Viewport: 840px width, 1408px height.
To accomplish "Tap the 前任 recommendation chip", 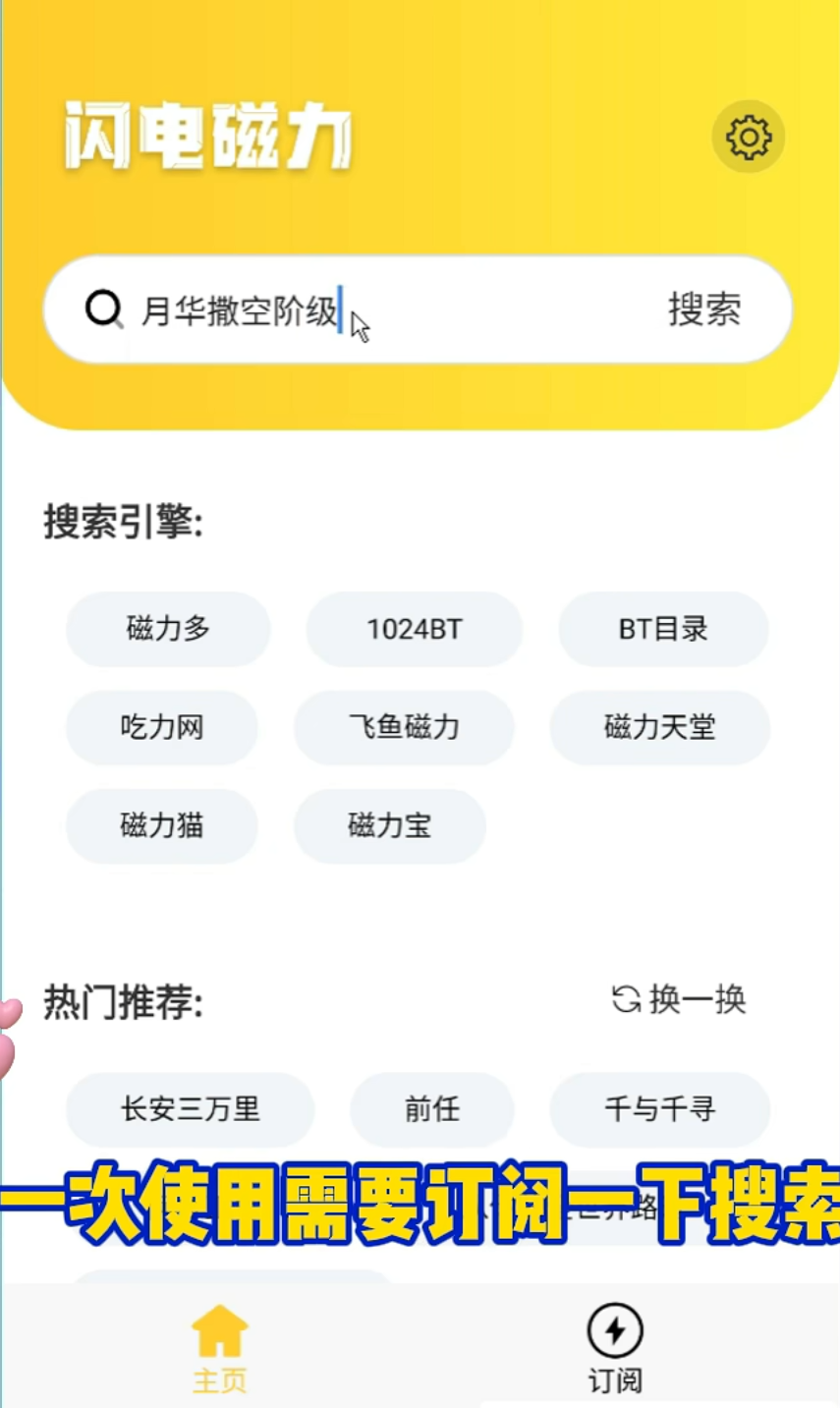I will point(432,1109).
